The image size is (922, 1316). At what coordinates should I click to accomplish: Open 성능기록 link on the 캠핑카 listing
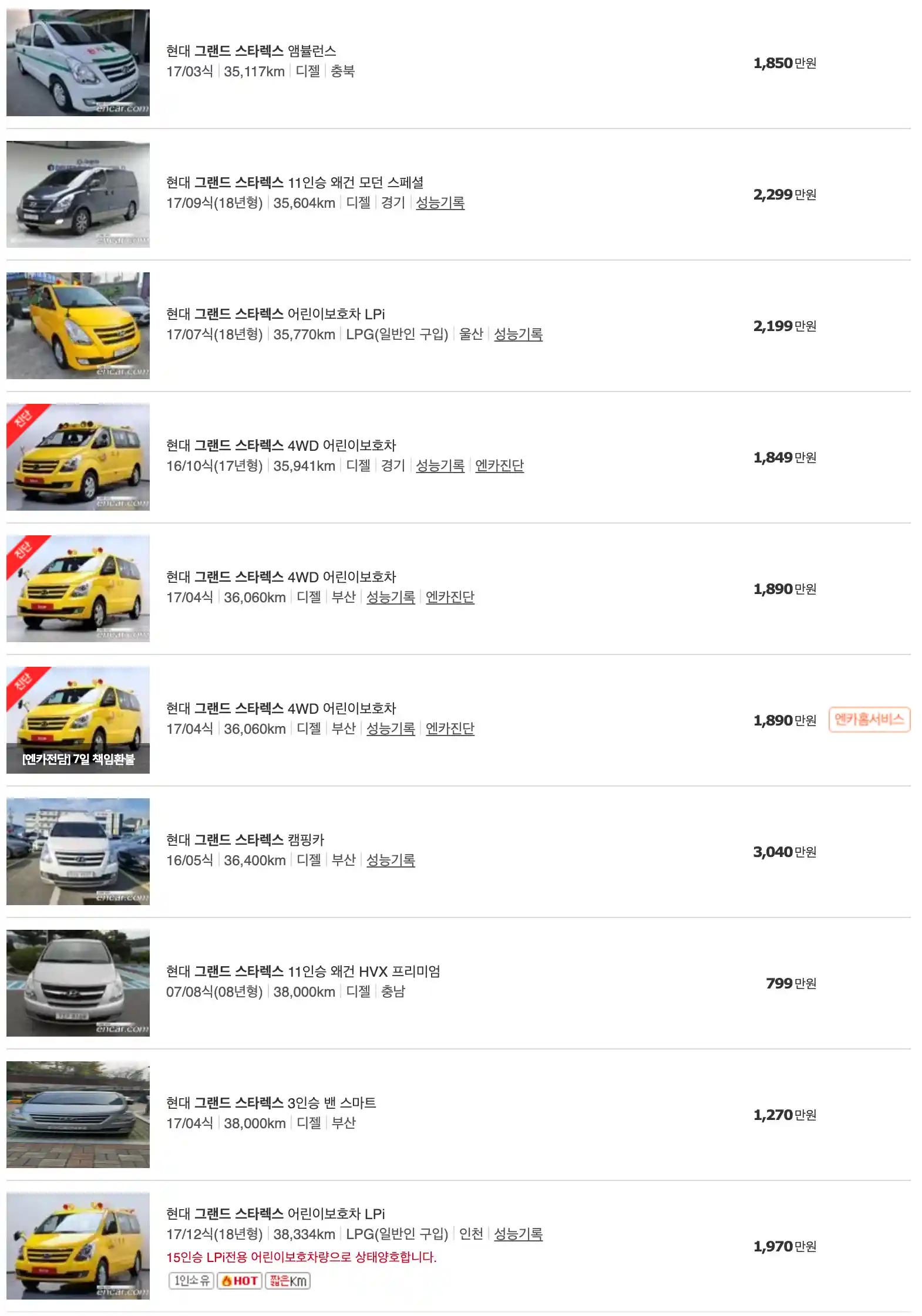coord(391,860)
